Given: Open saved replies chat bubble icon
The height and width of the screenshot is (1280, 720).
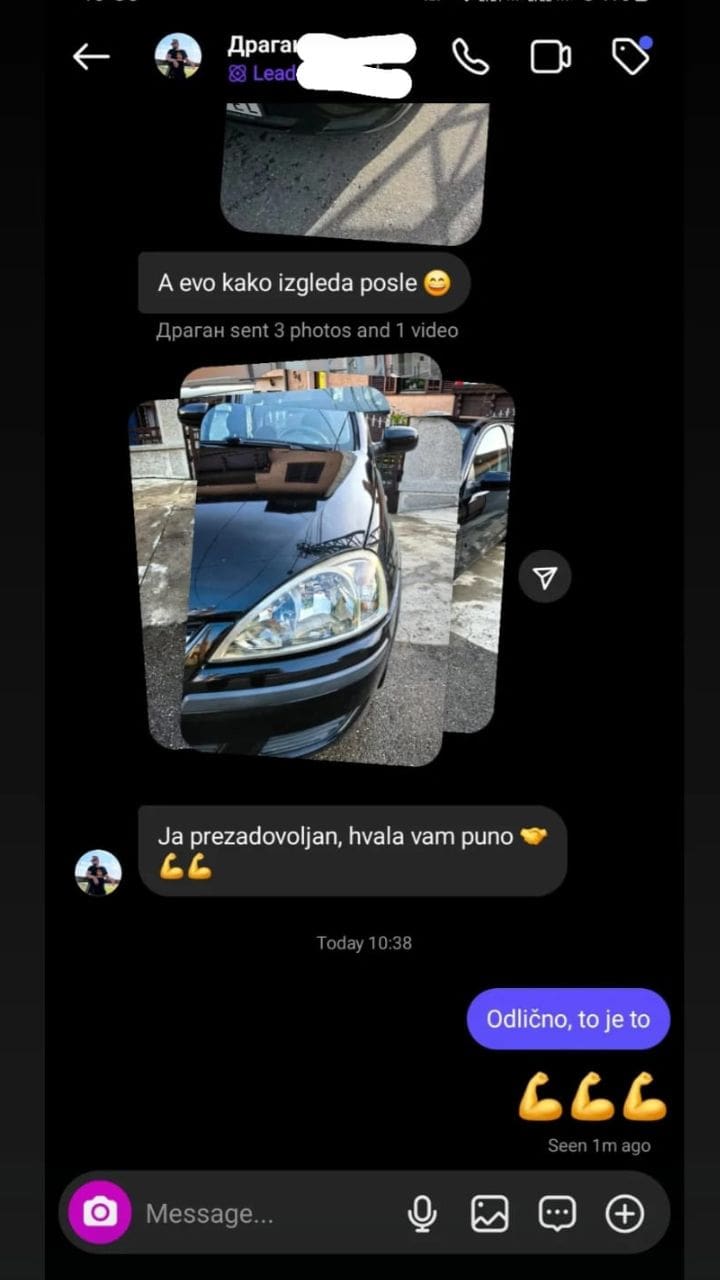Looking at the screenshot, I should point(557,1214).
